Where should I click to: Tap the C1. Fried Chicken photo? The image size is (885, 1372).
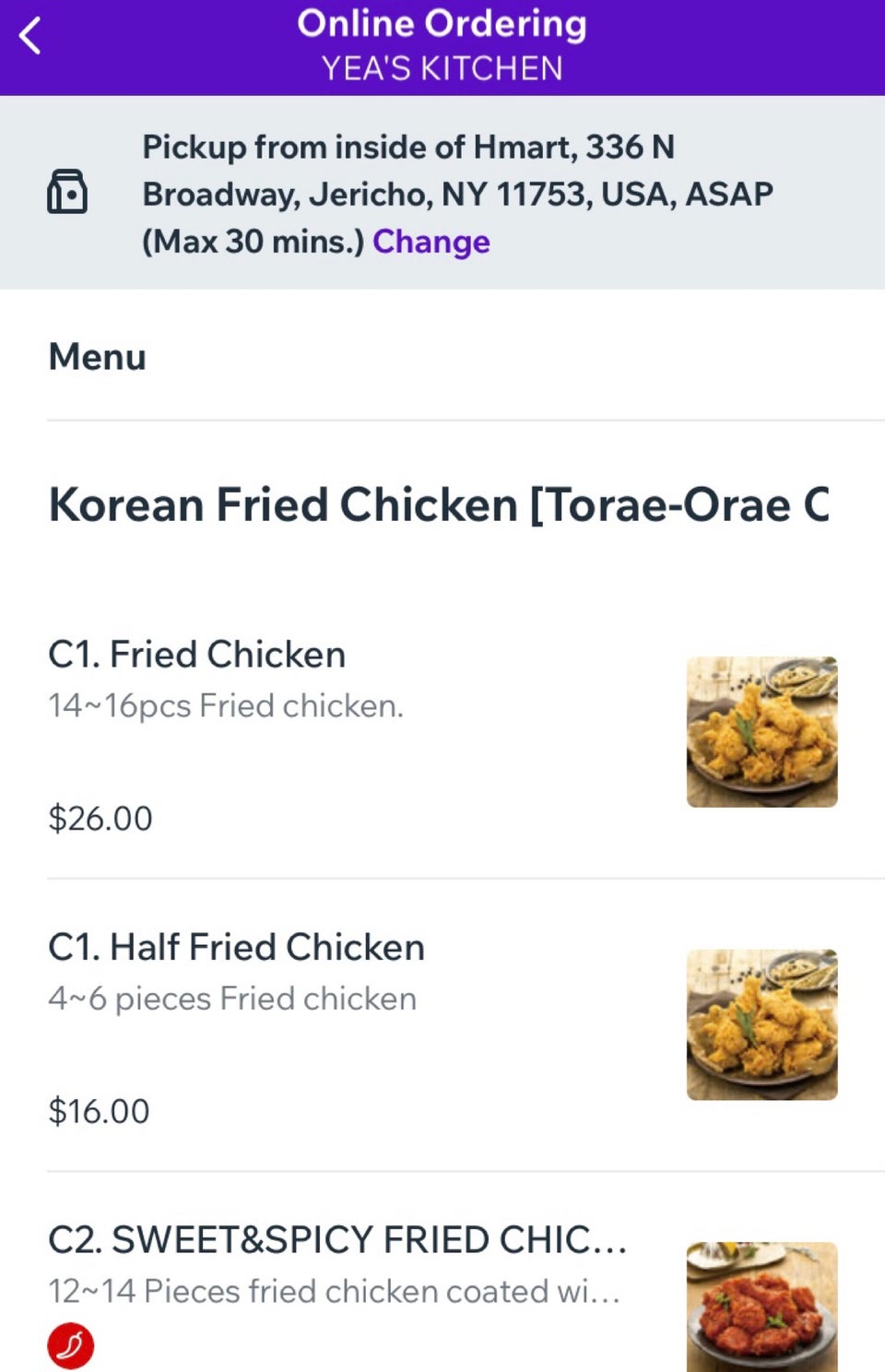pyautogui.click(x=761, y=731)
